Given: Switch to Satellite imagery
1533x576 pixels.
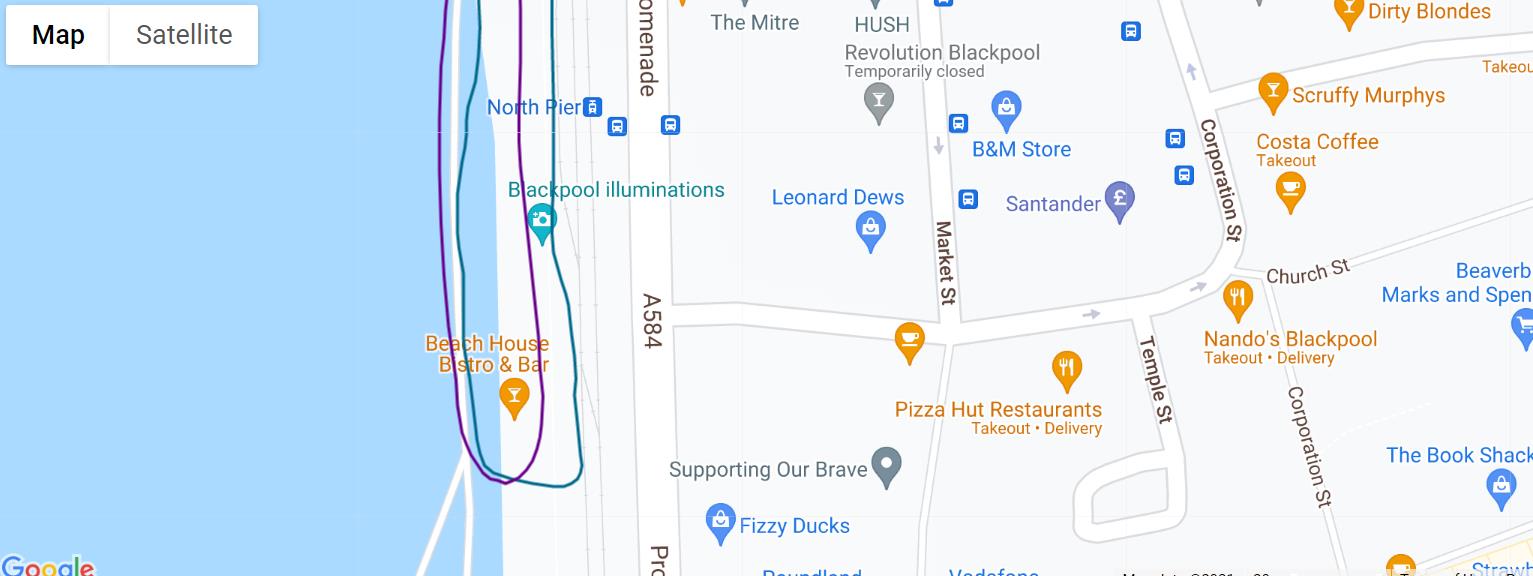Looking at the screenshot, I should [184, 35].
